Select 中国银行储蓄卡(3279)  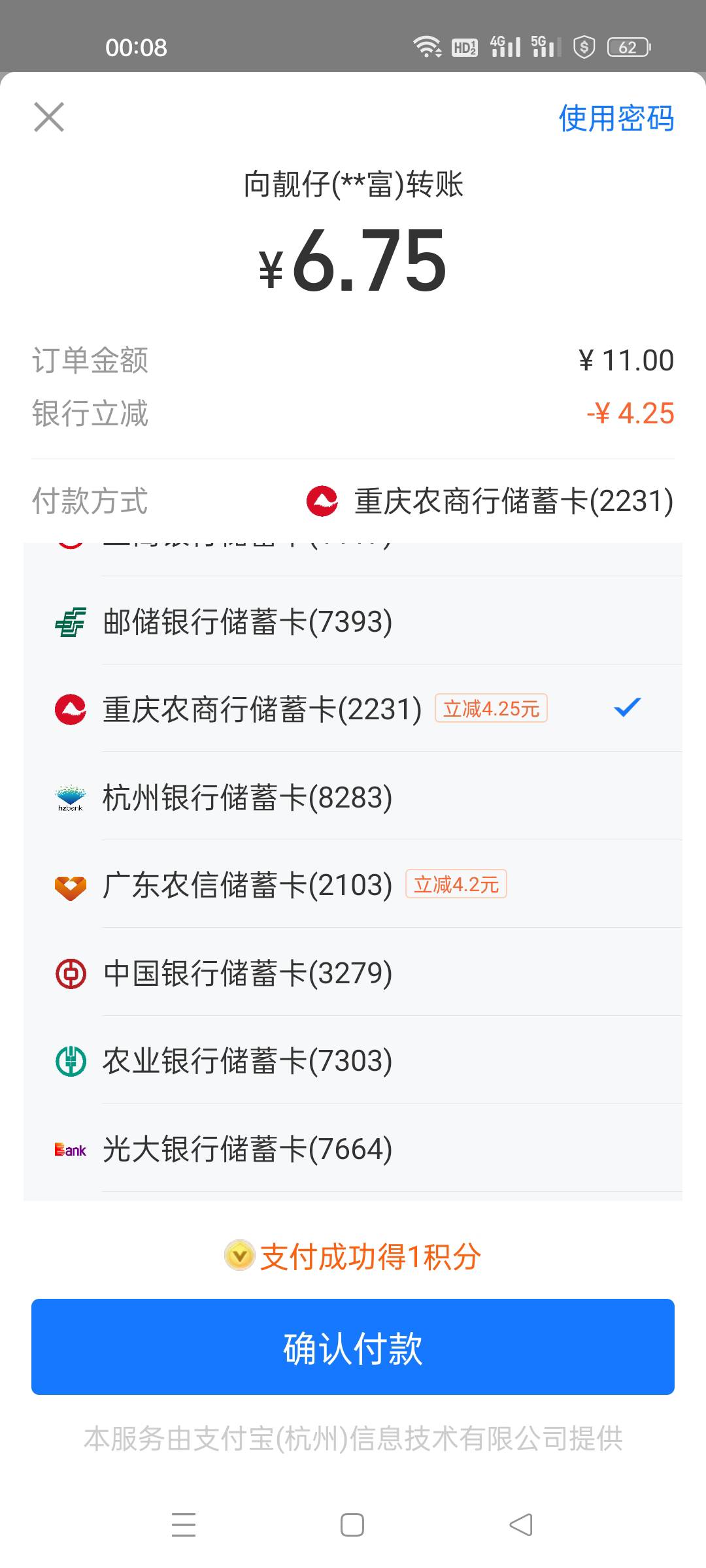point(353,973)
